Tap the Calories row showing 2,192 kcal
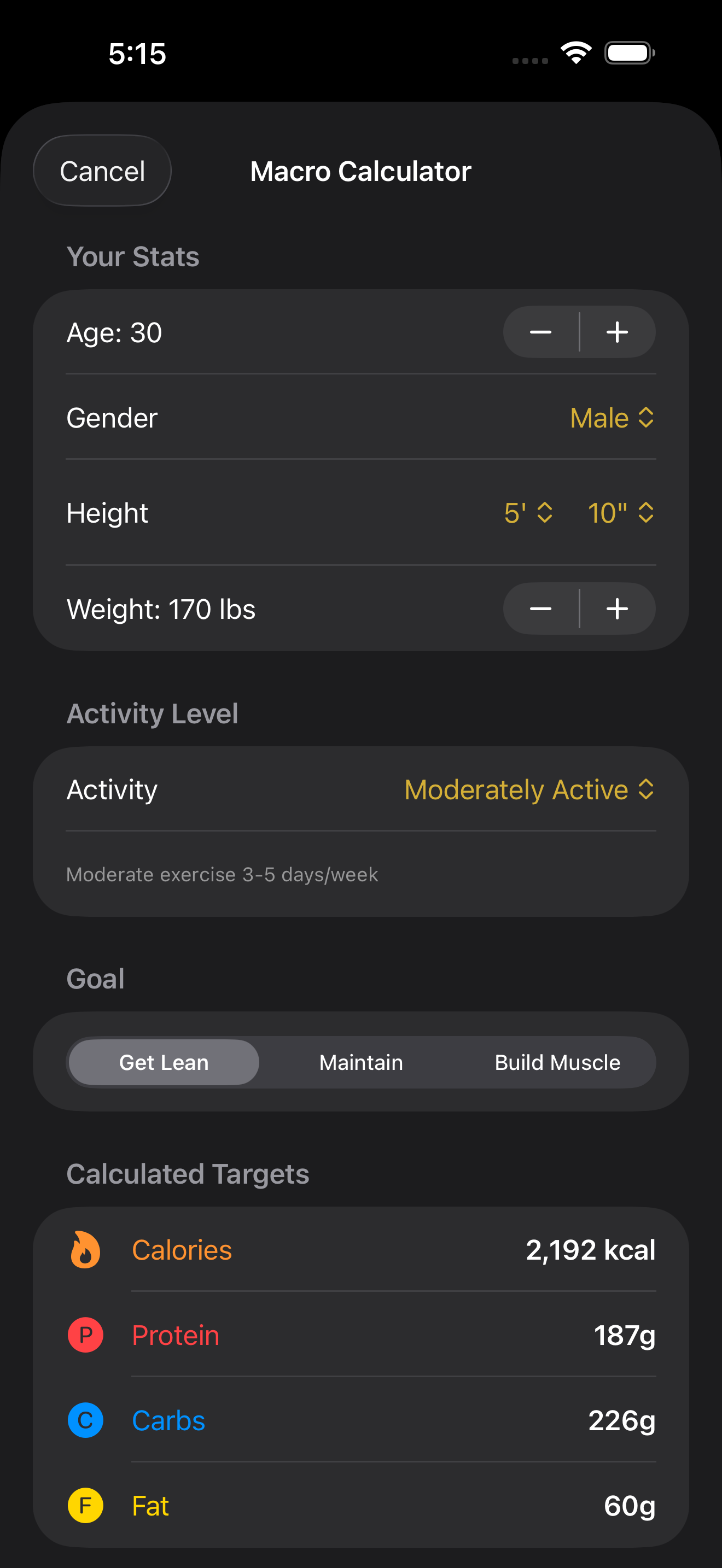Viewport: 722px width, 1568px height. point(361,1249)
